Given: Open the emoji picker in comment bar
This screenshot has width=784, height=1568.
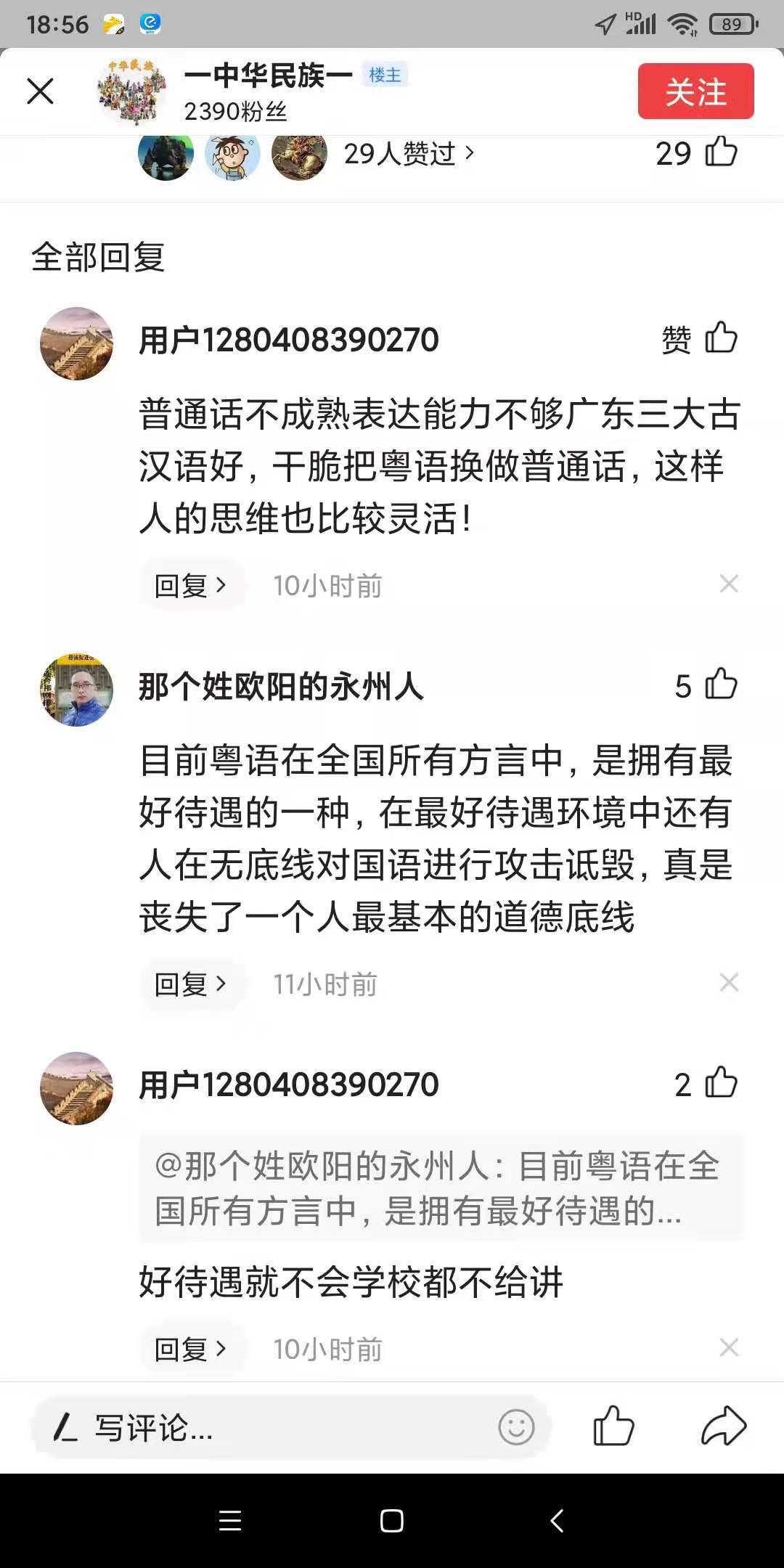Looking at the screenshot, I should pos(516,1428).
